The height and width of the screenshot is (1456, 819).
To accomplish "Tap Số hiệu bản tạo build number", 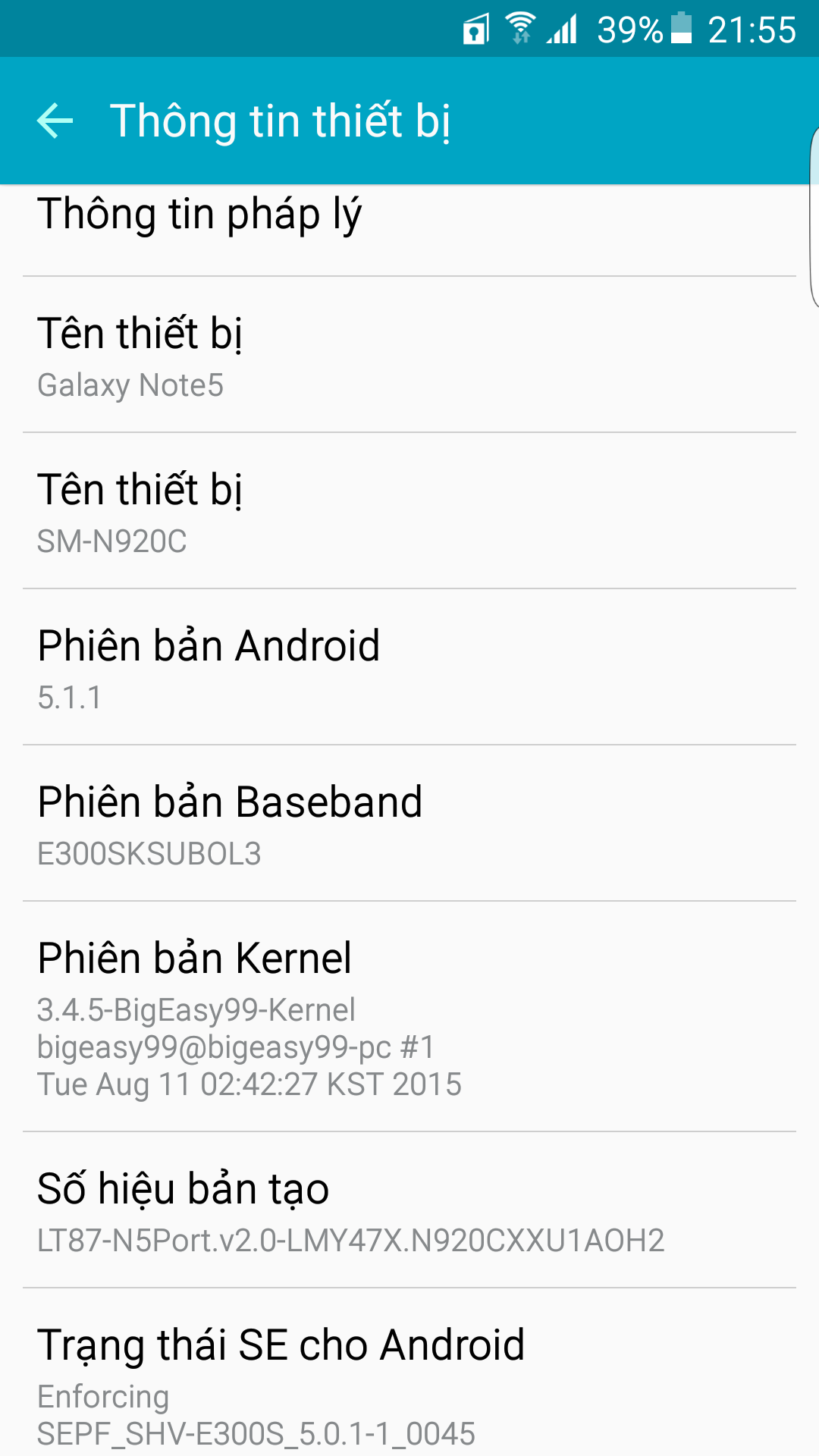I will point(409,1210).
